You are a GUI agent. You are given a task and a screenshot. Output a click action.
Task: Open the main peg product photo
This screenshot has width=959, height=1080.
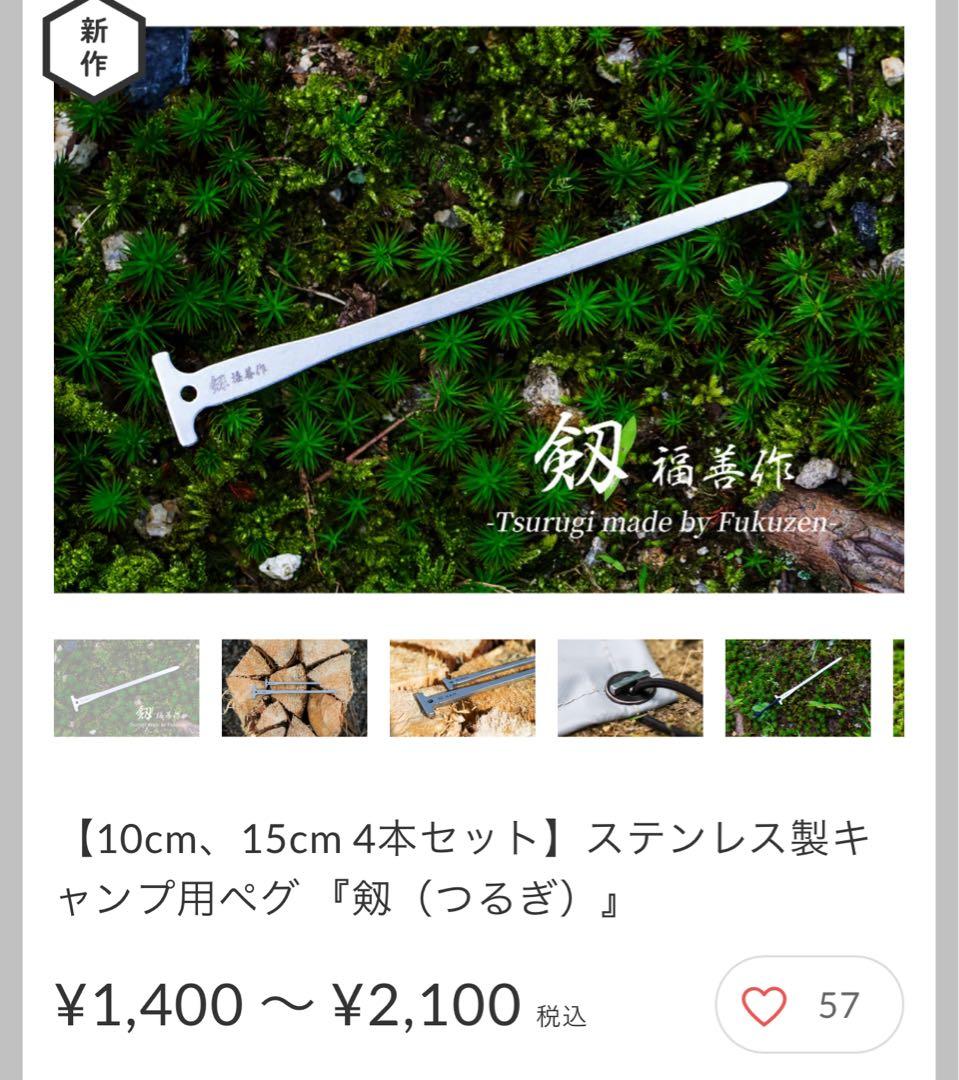pos(478,310)
